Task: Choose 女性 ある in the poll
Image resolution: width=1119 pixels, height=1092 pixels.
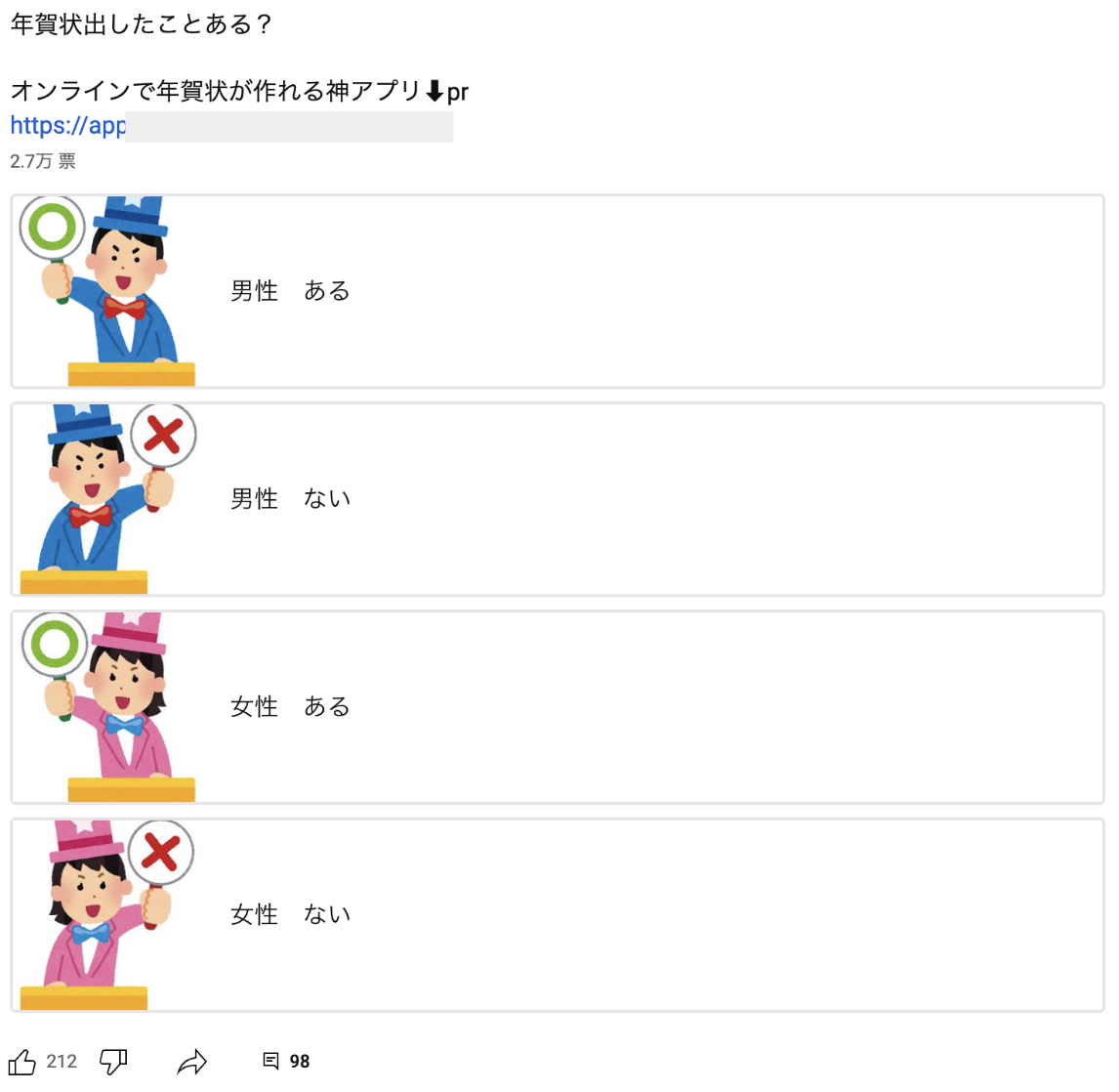Action: (557, 707)
